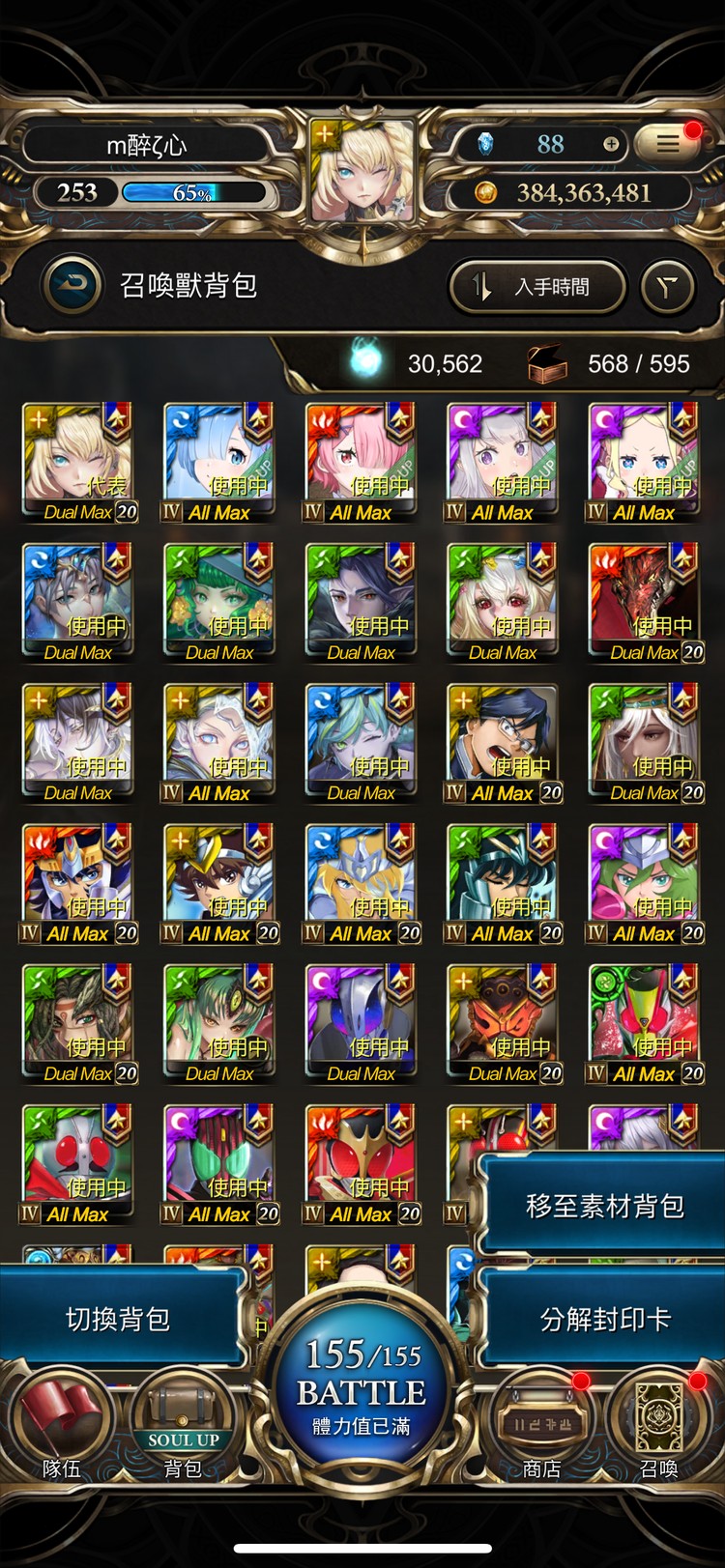Select the pink-haired All Max card
725x1568 pixels.
coord(360,461)
